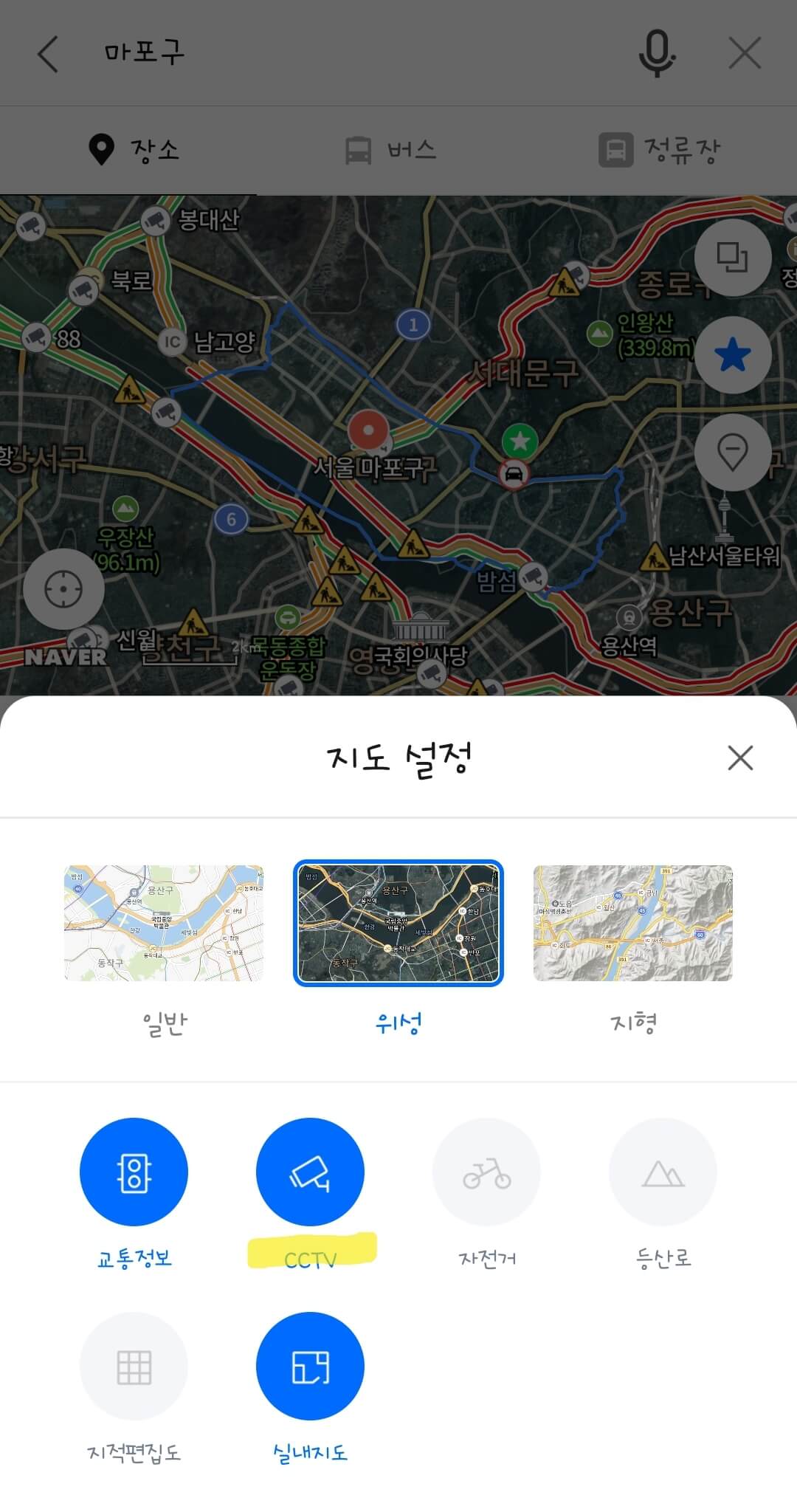Tap the traffic light 교통정보 icon
This screenshot has height=1512, width=797.
click(134, 1172)
